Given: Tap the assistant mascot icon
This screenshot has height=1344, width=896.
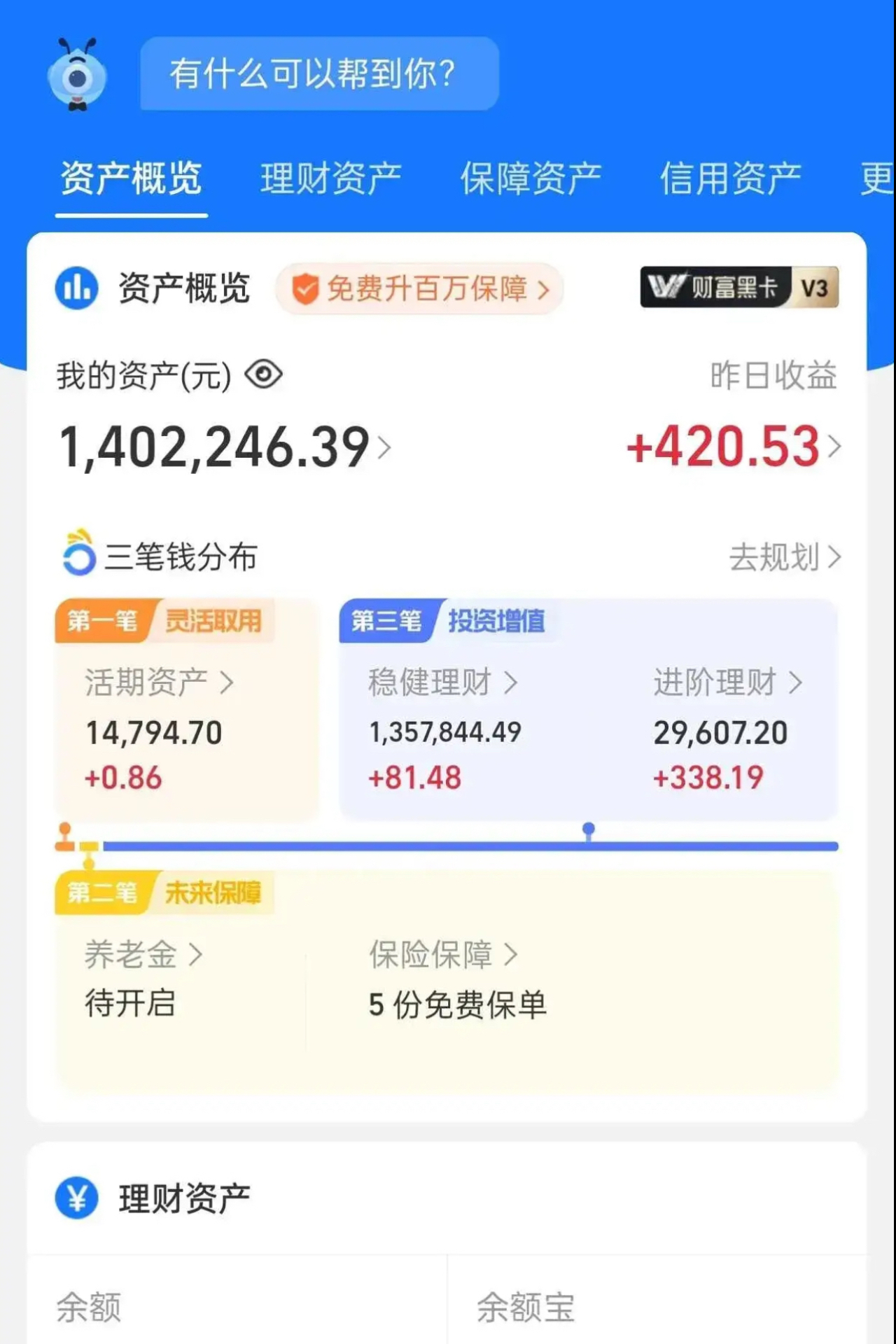Looking at the screenshot, I should [x=77, y=74].
